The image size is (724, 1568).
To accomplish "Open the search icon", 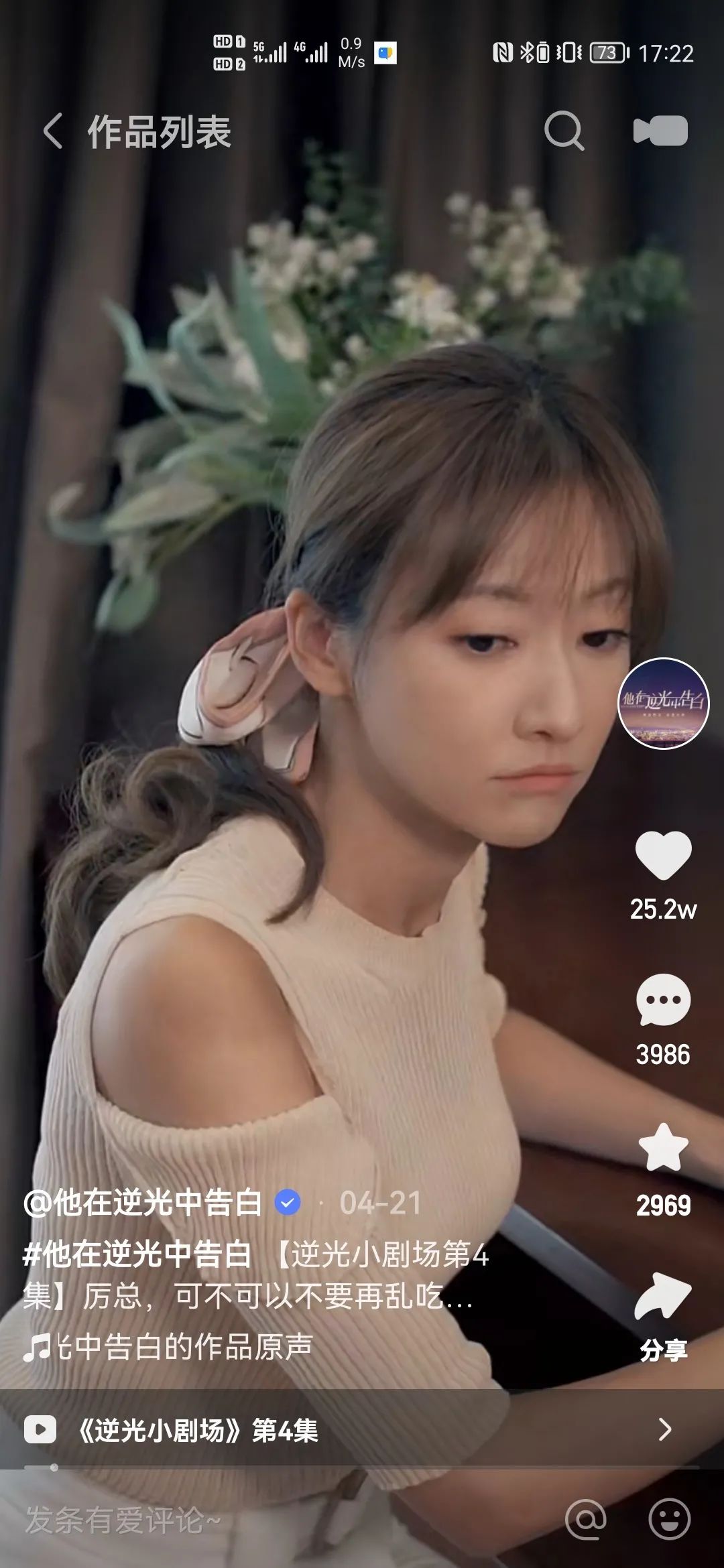I will 564,131.
